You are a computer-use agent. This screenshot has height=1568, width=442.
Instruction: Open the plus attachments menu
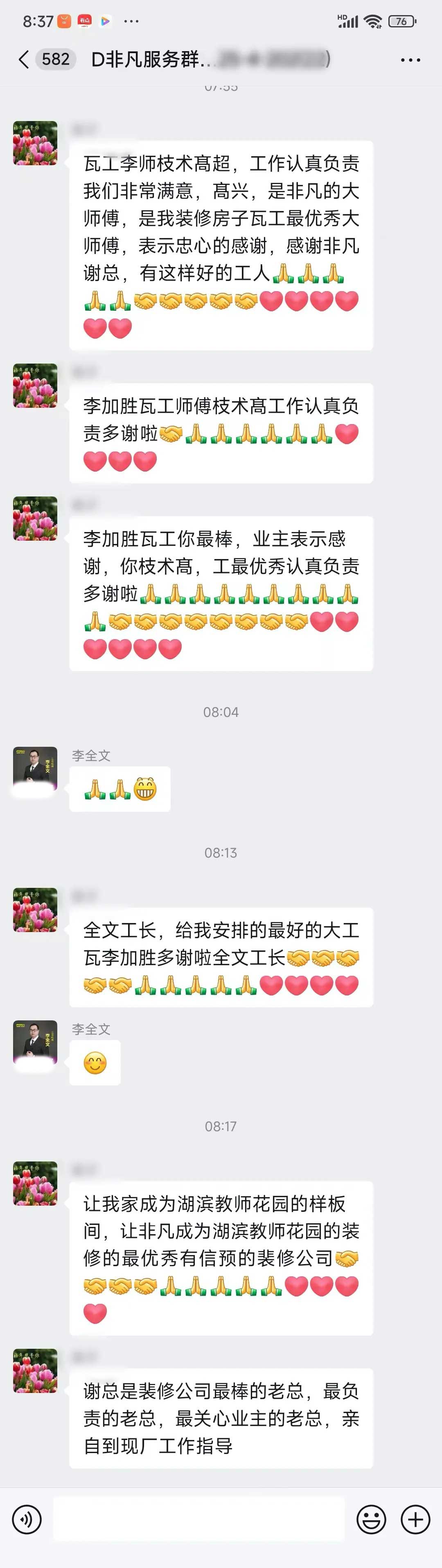(415, 1519)
